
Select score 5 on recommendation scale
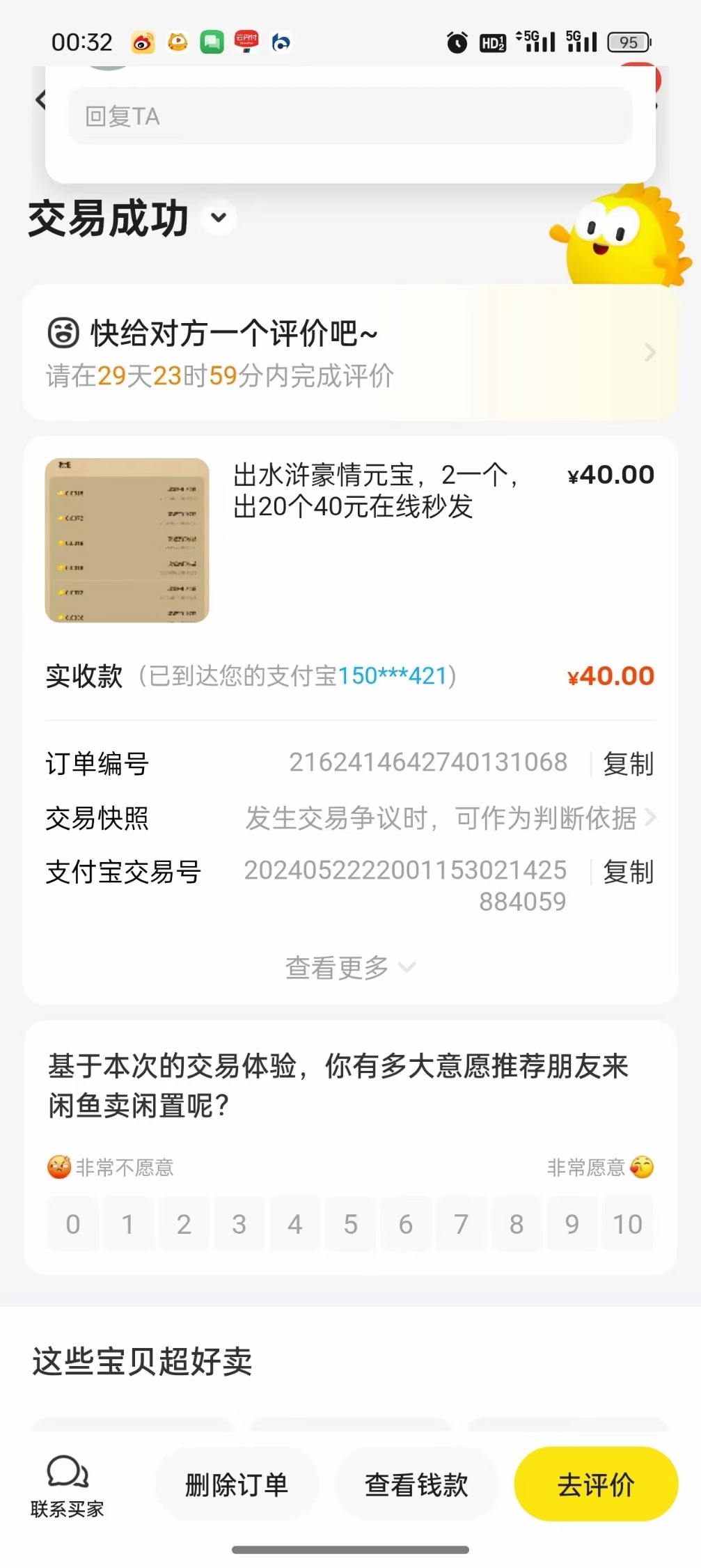(x=350, y=1224)
